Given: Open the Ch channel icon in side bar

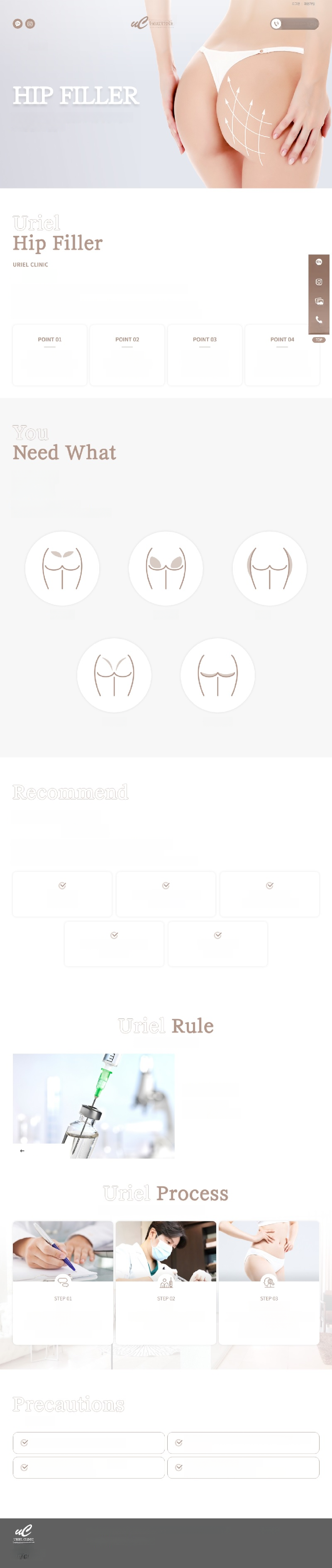Looking at the screenshot, I should coord(319,262).
